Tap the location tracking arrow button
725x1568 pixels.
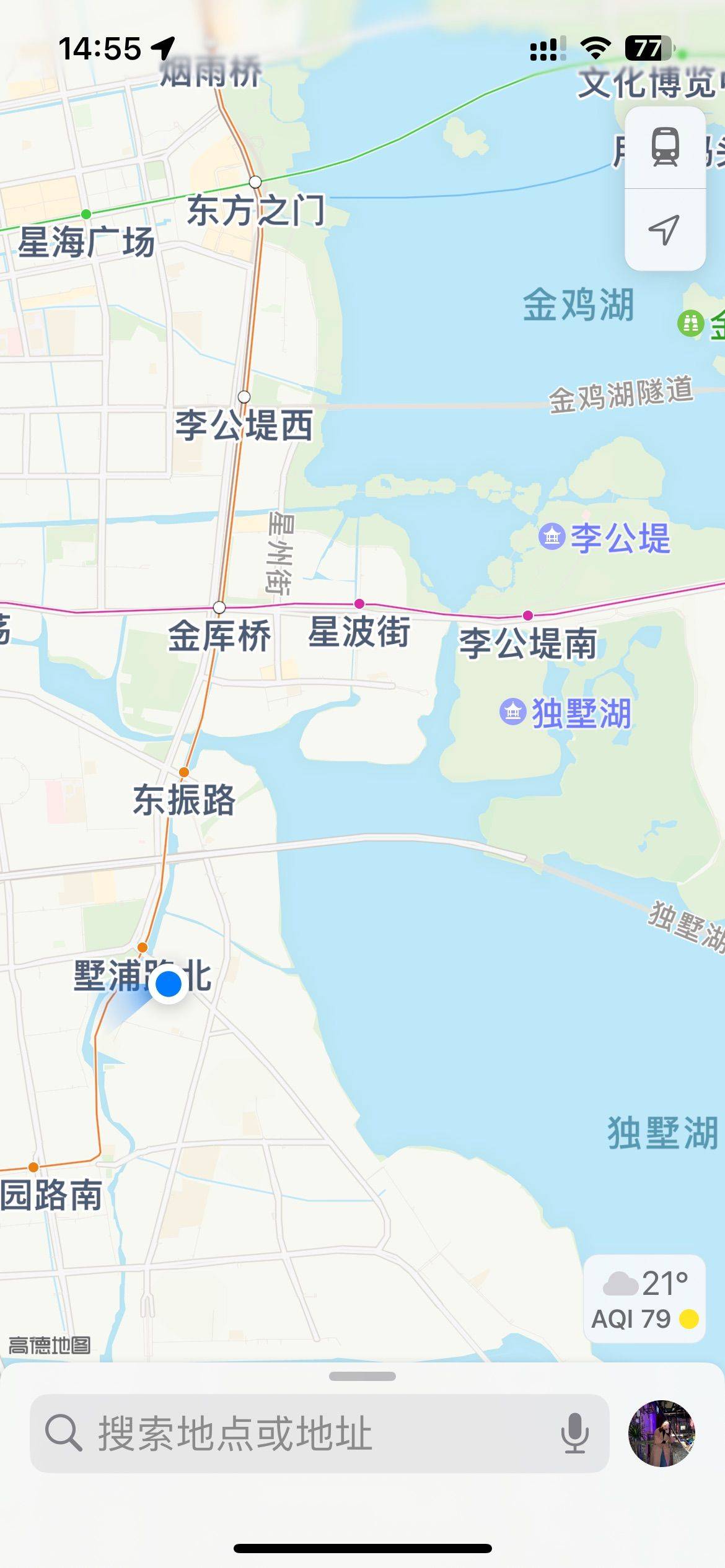[x=665, y=230]
